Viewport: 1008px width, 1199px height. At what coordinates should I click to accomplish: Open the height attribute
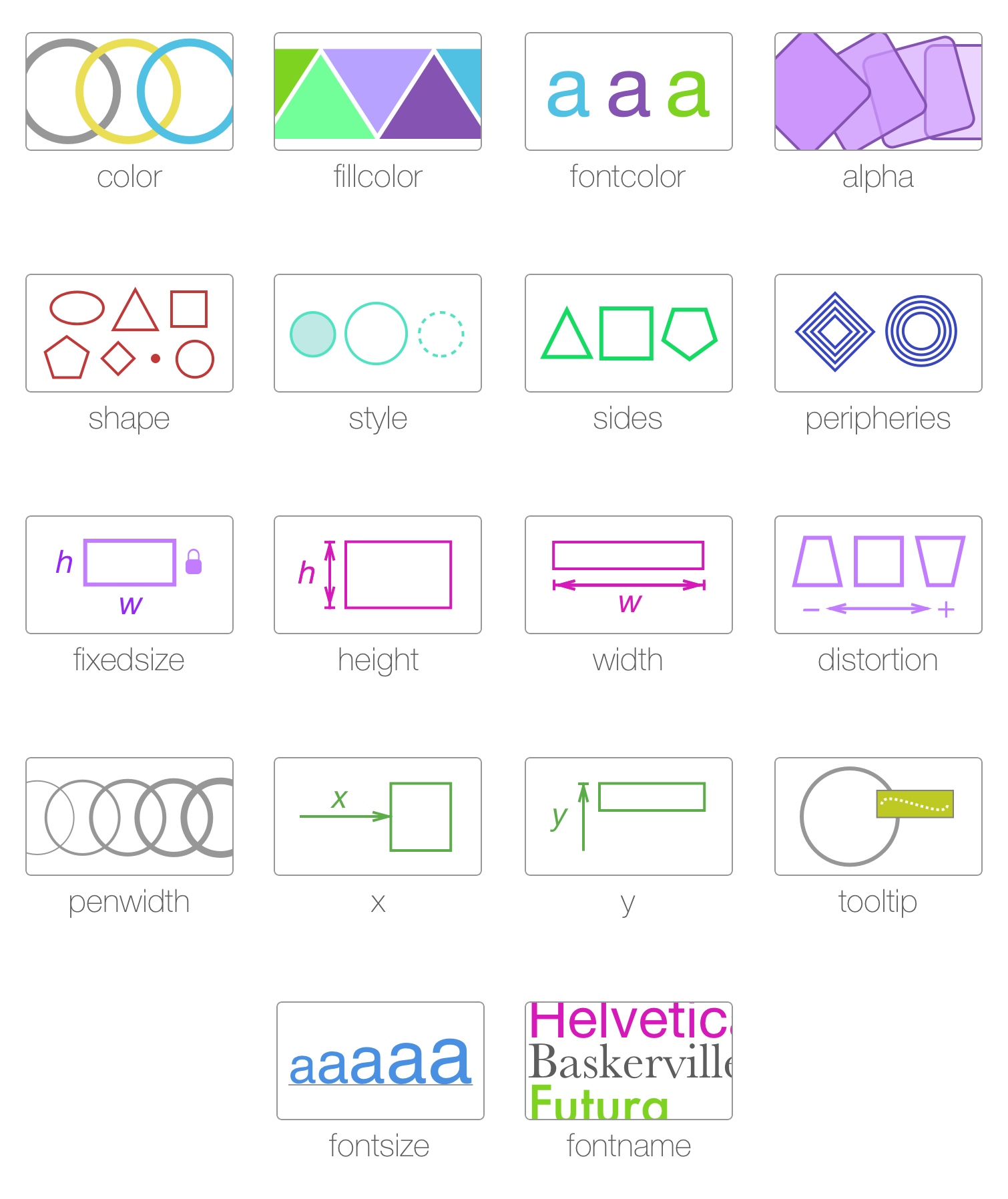pos(378,575)
